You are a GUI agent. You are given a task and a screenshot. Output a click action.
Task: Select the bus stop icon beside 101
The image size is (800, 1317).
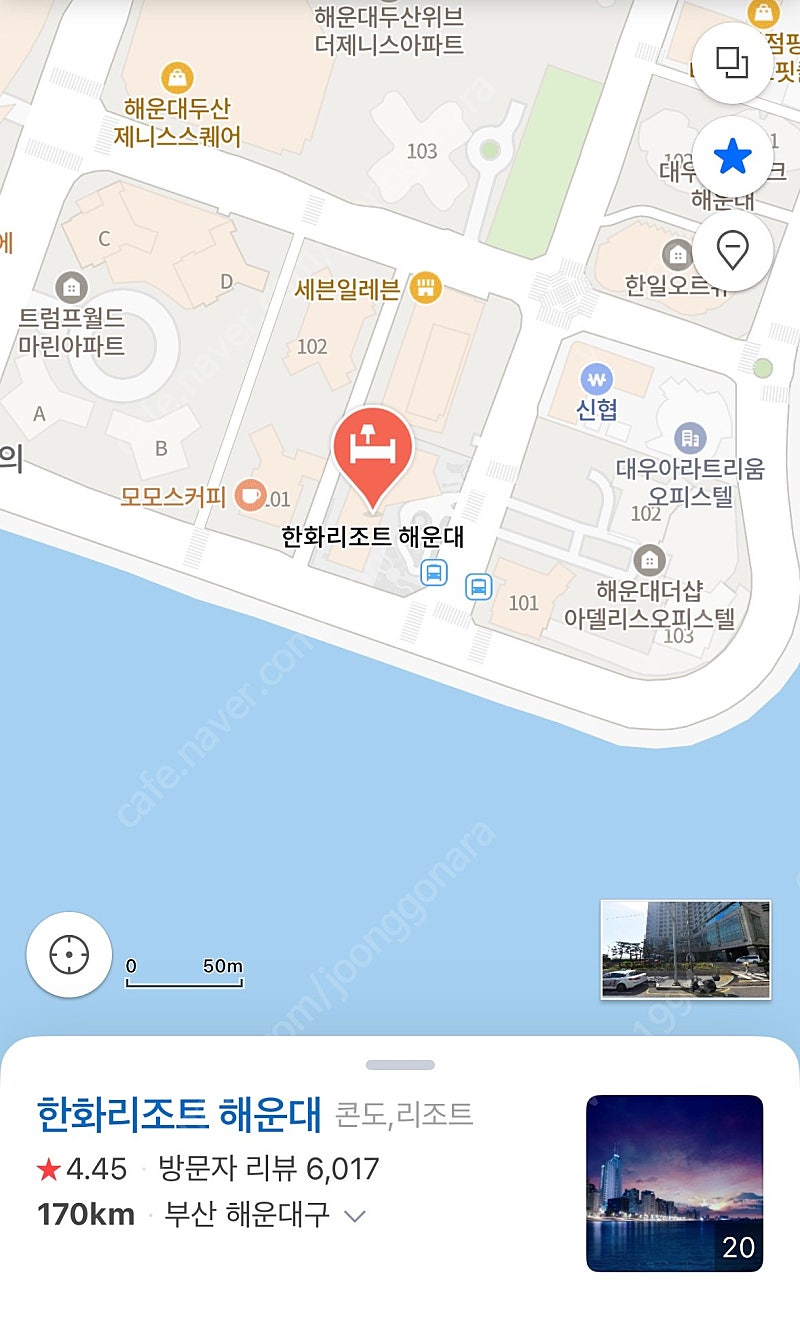(479, 587)
